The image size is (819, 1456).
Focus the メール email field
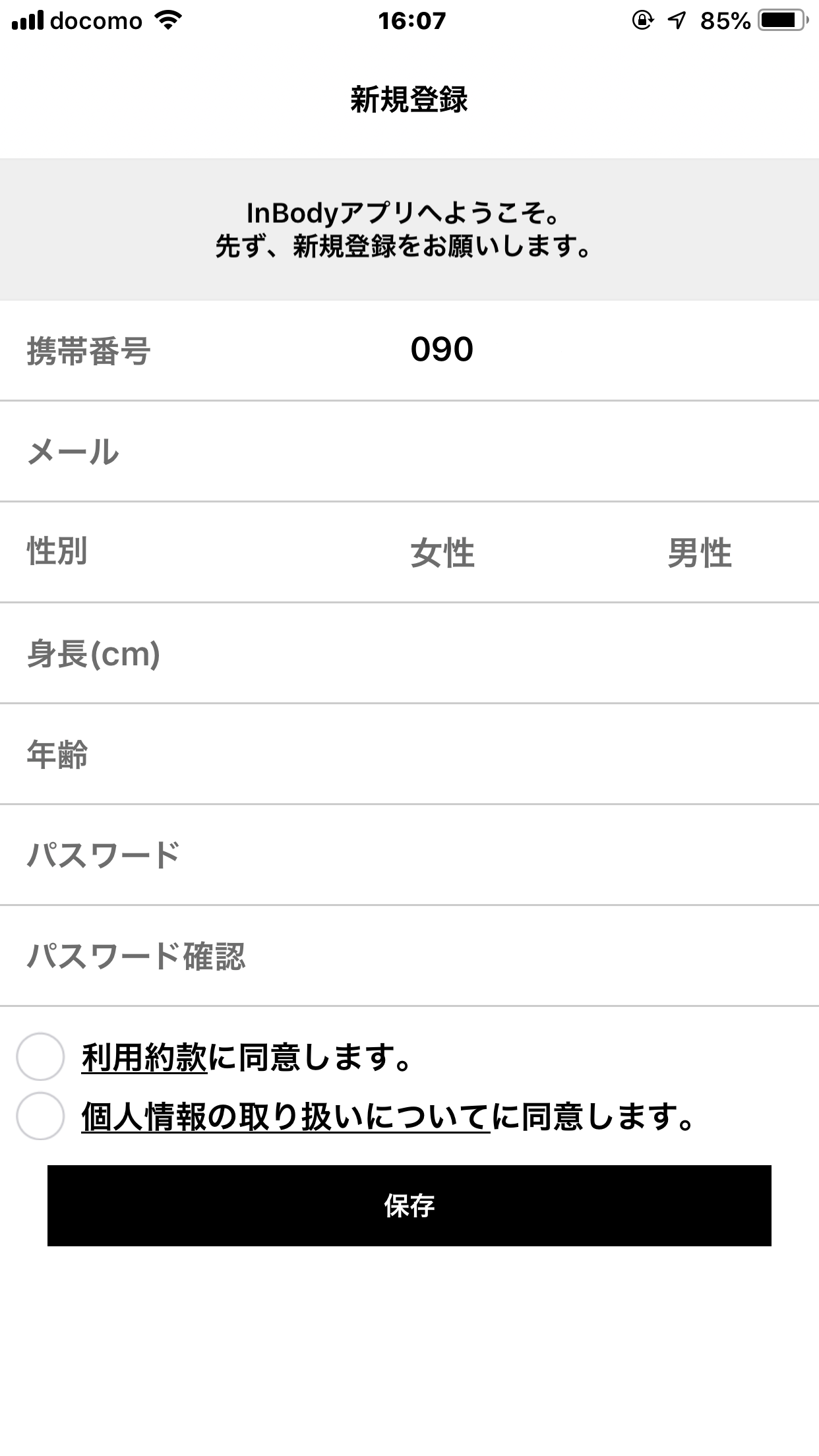tap(528, 452)
